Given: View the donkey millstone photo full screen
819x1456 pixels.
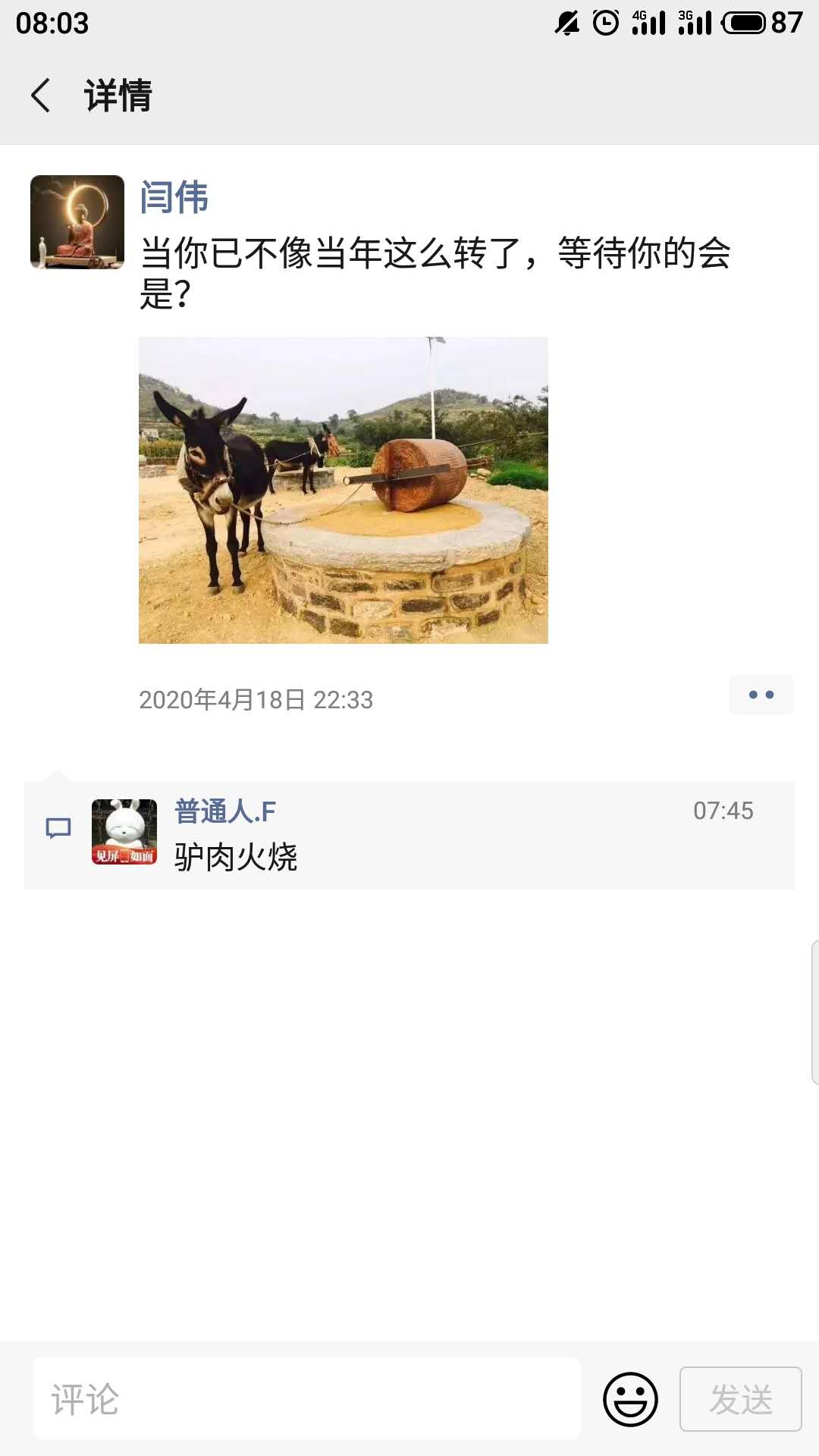Looking at the screenshot, I should pos(343,490).
